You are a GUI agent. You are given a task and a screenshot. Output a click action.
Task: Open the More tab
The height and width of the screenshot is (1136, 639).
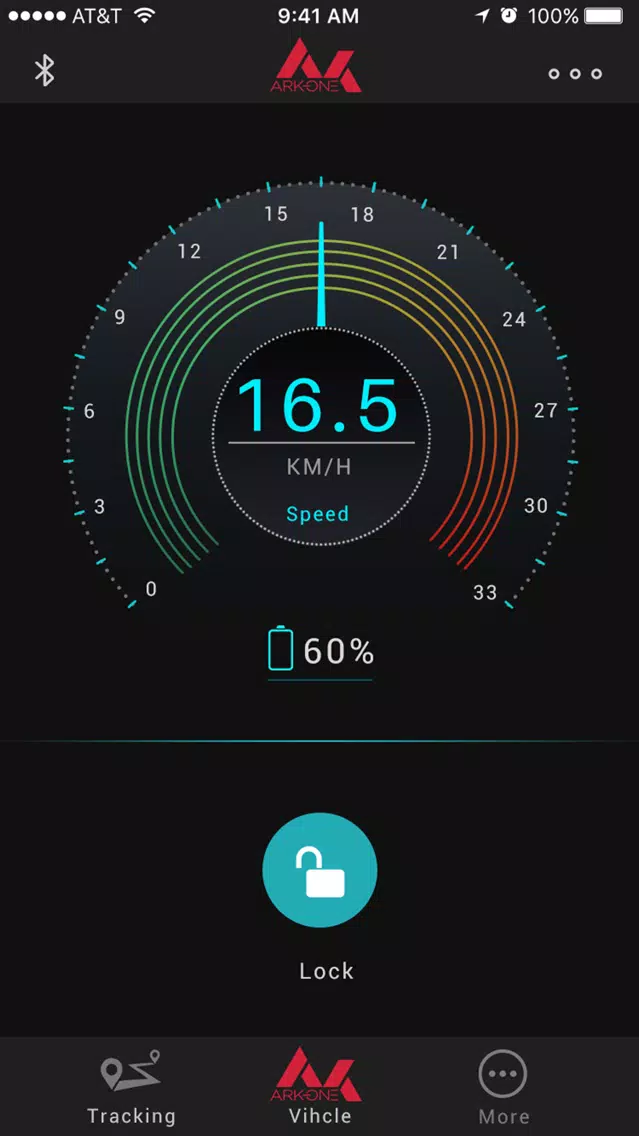[504, 1086]
